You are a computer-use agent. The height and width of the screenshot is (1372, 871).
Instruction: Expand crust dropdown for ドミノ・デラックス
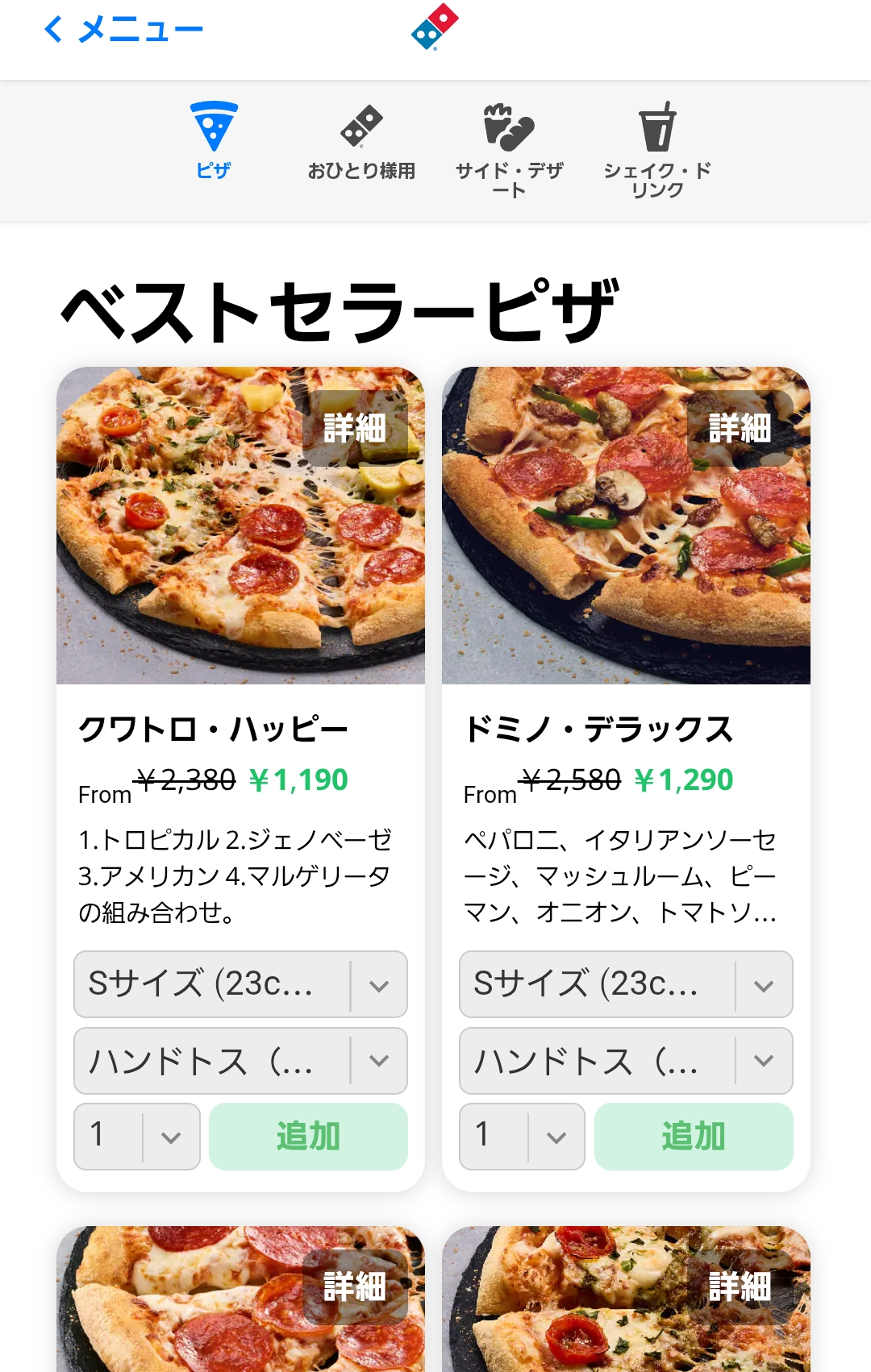click(x=626, y=1061)
